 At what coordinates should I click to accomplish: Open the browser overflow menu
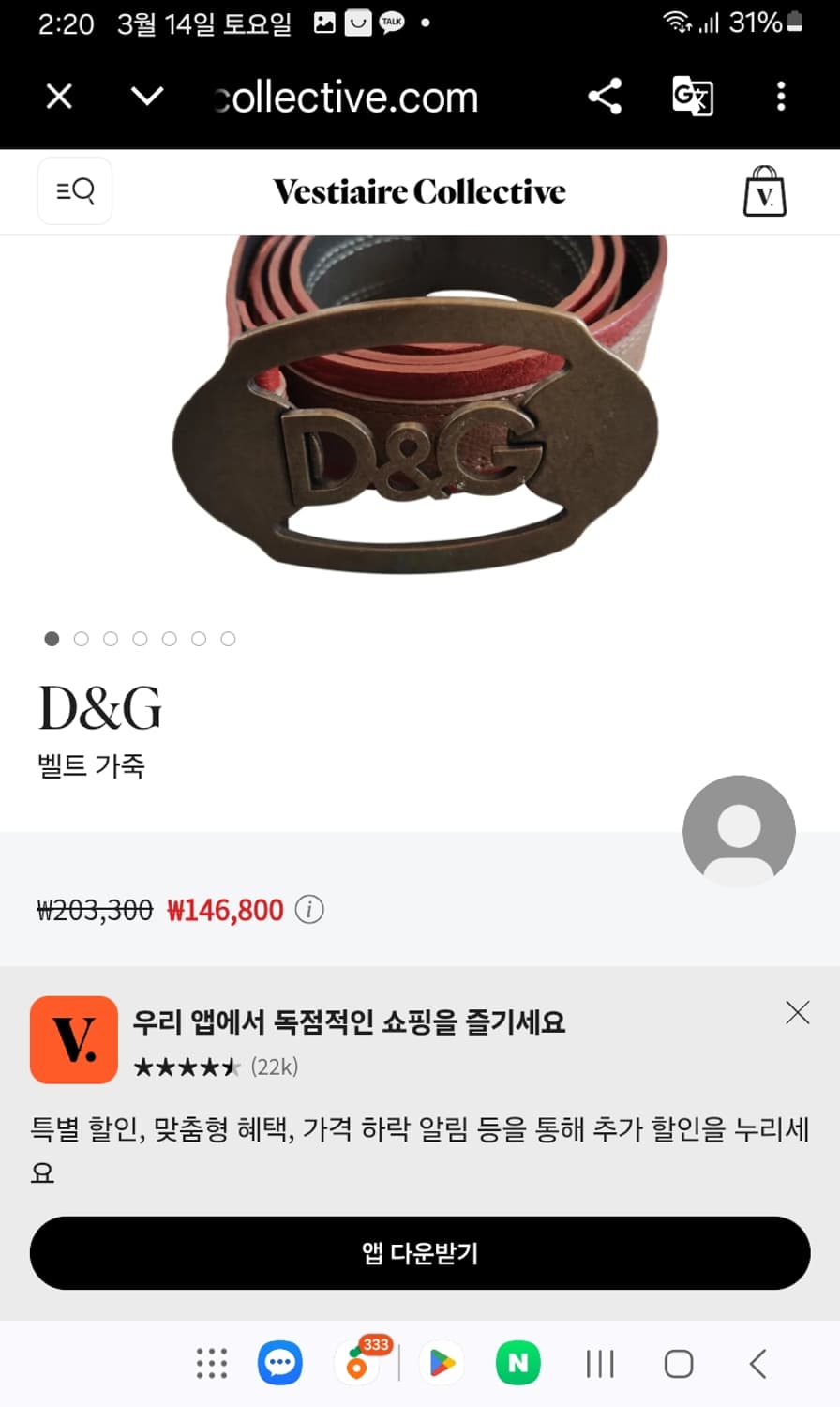(781, 96)
